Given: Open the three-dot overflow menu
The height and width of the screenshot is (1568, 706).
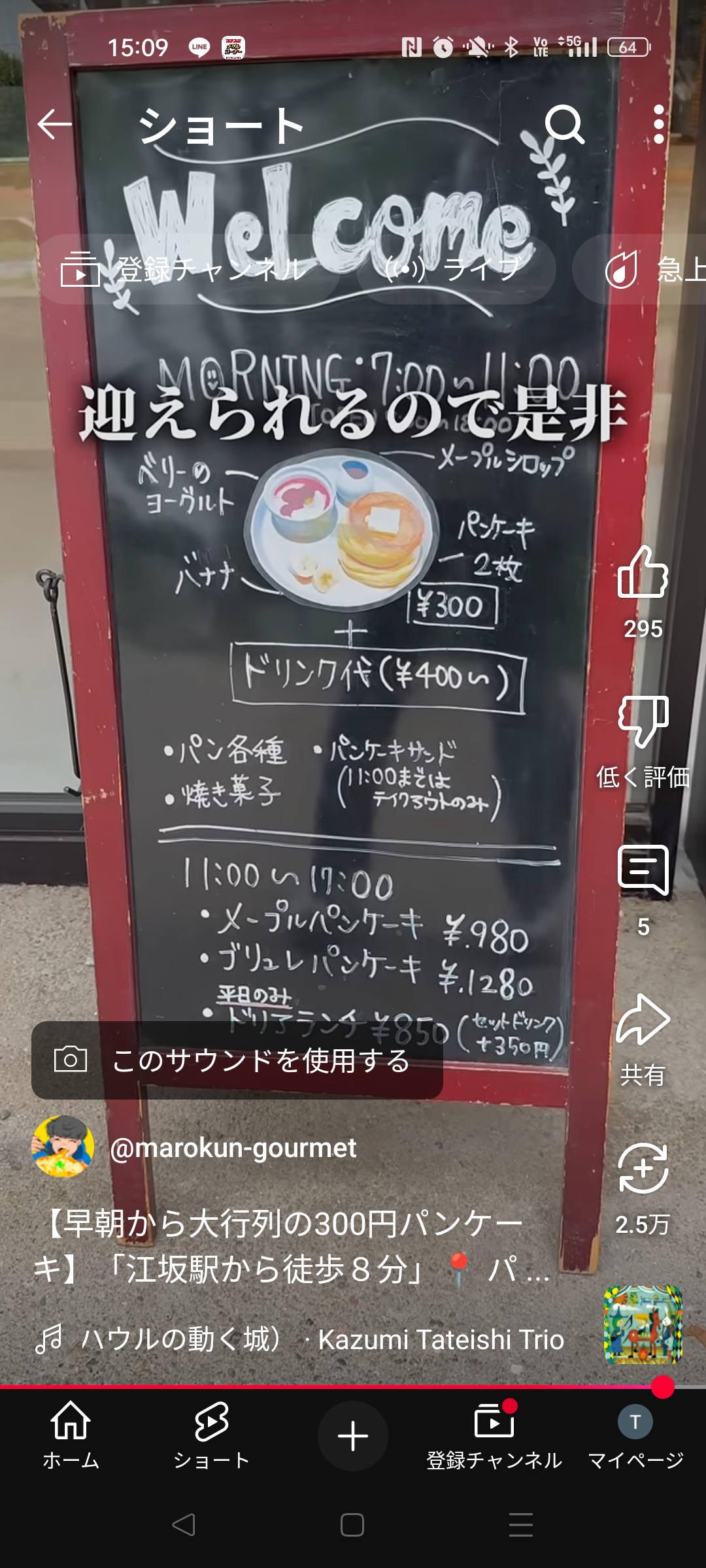Looking at the screenshot, I should click(658, 124).
